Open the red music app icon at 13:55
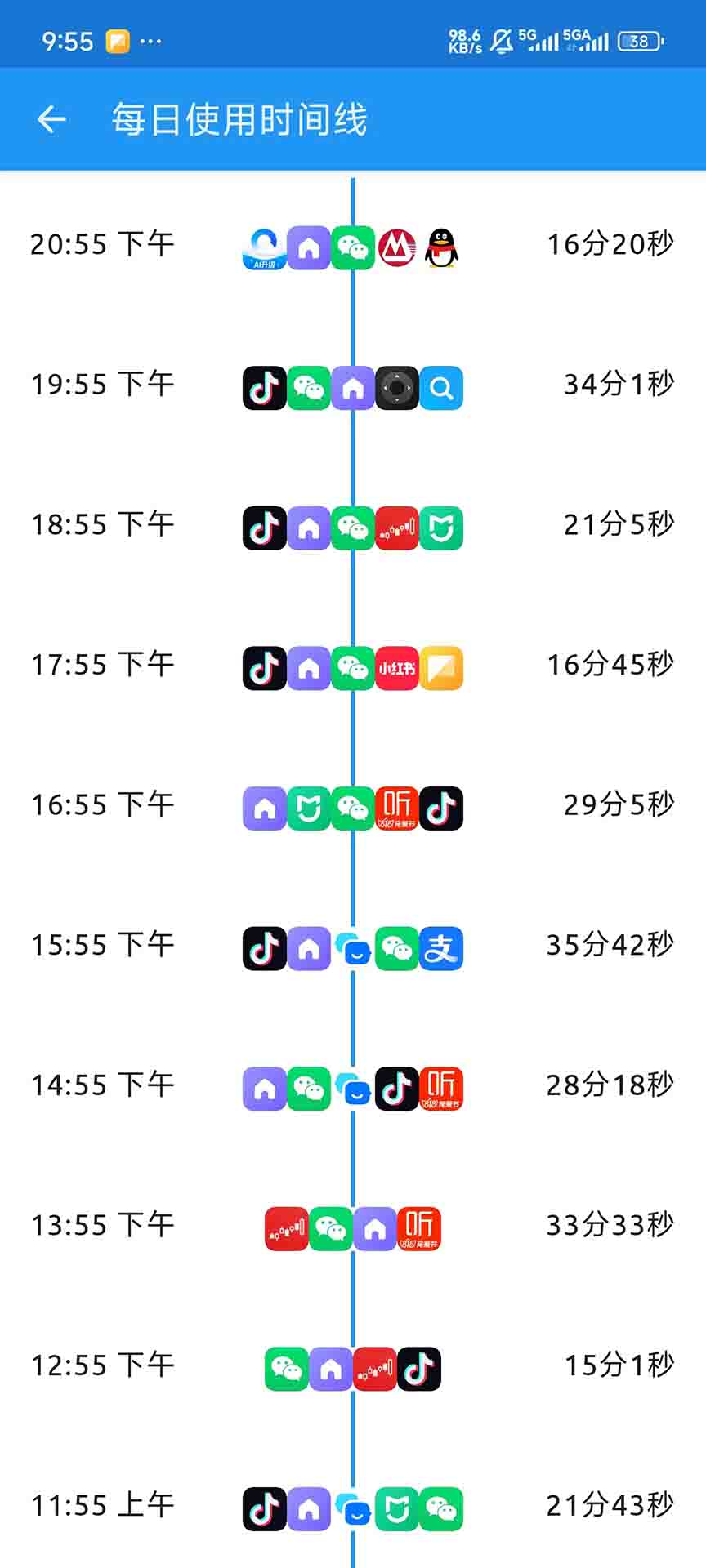This screenshot has height=1568, width=706. pos(286,1227)
